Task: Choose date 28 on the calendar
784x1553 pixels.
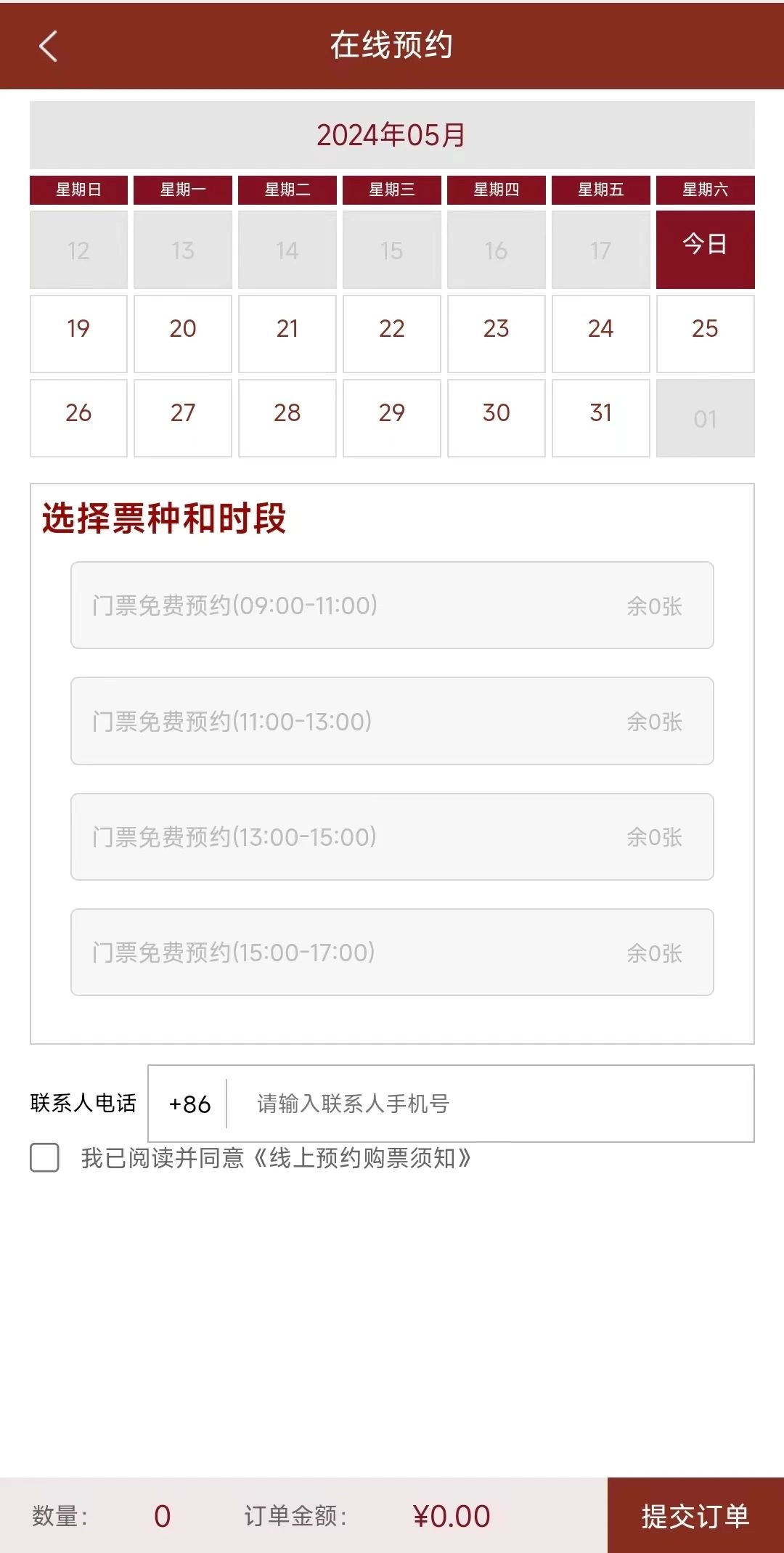Action: pyautogui.click(x=287, y=417)
